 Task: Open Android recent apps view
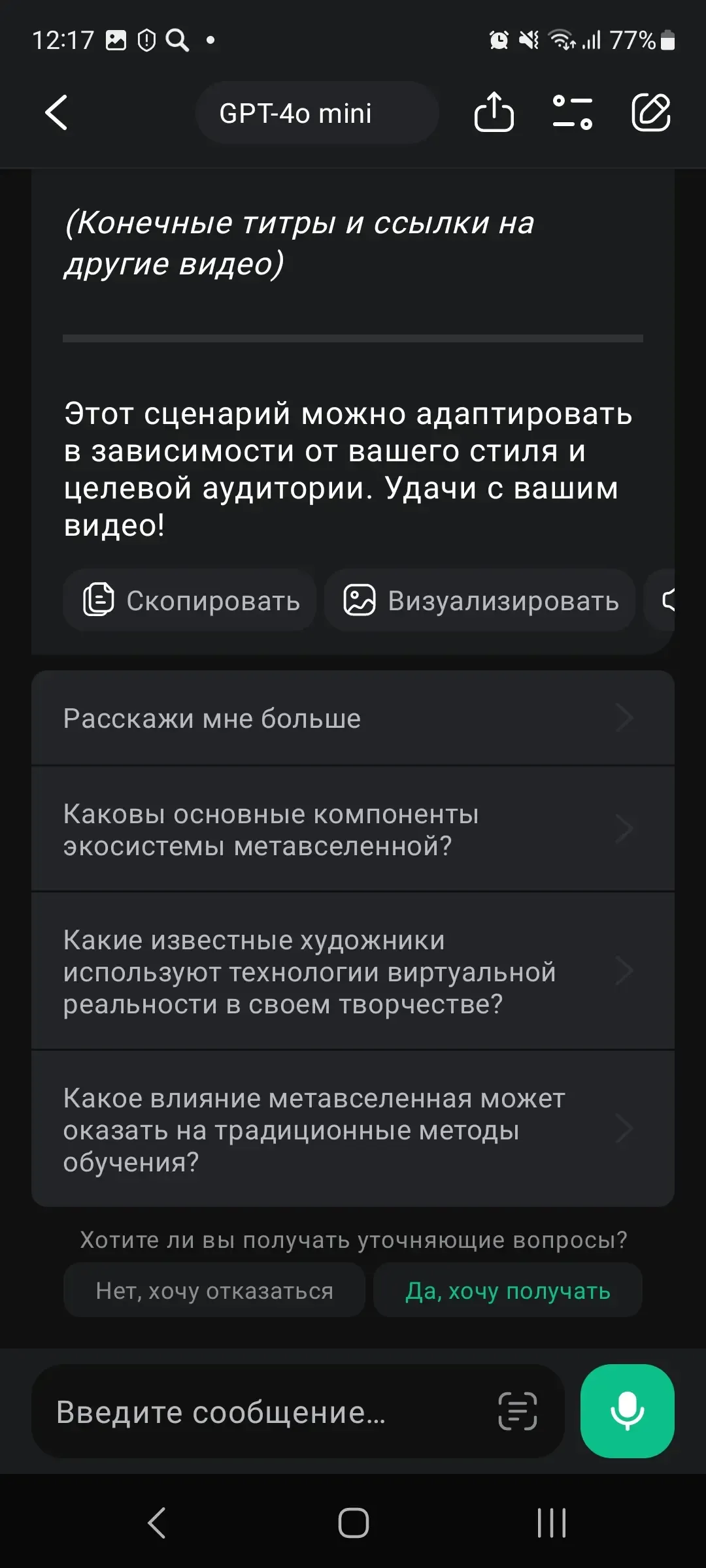[551, 1523]
